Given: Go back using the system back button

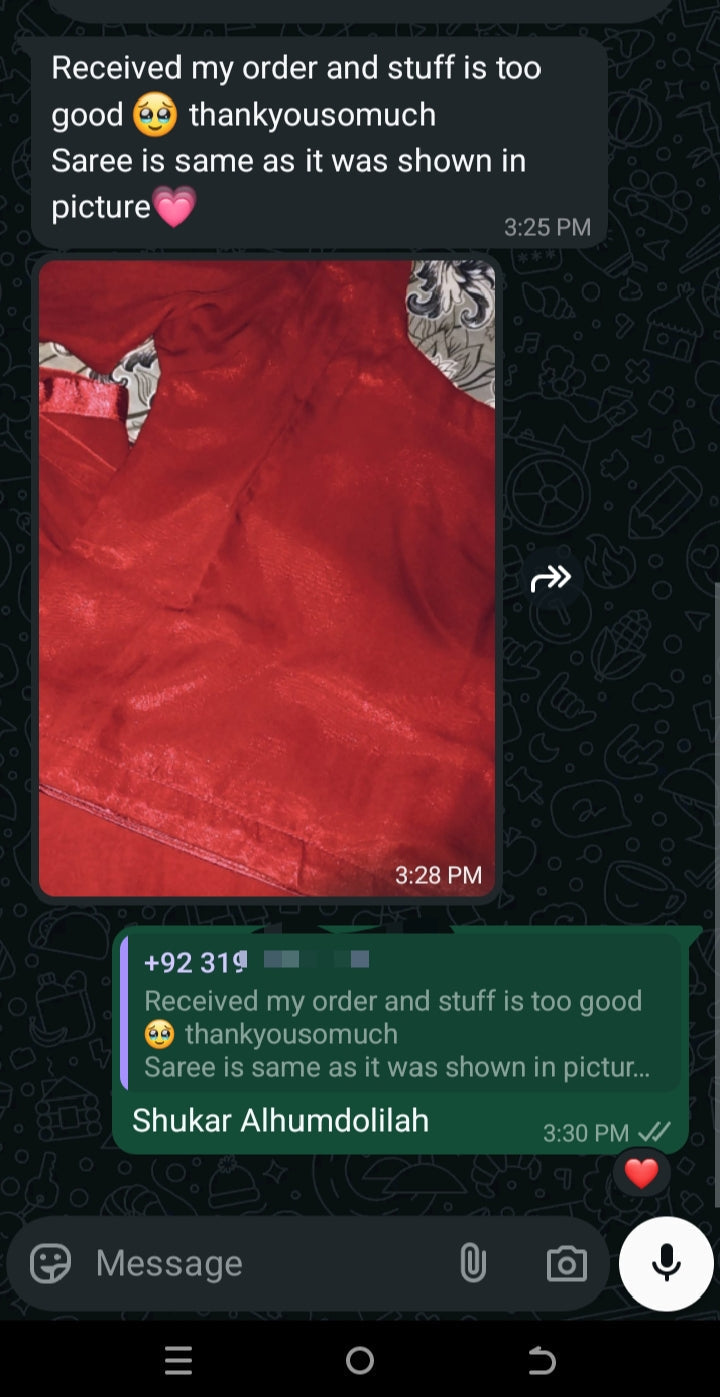Looking at the screenshot, I should pos(541,1360).
